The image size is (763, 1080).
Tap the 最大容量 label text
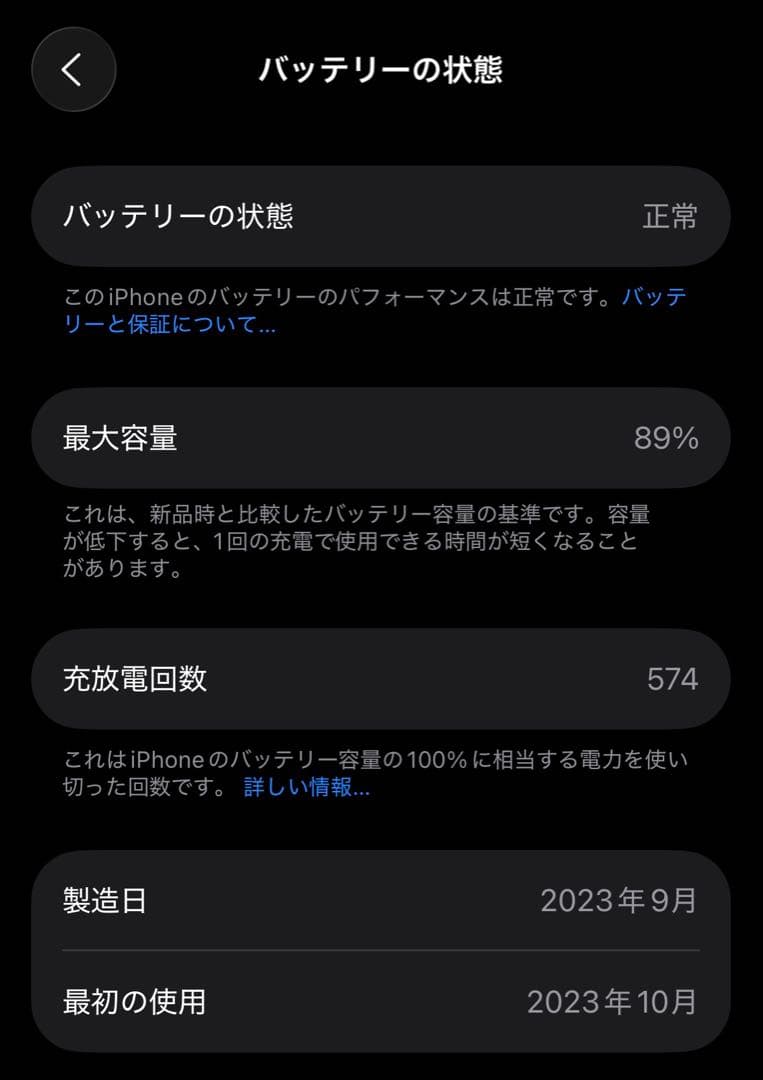(121, 438)
